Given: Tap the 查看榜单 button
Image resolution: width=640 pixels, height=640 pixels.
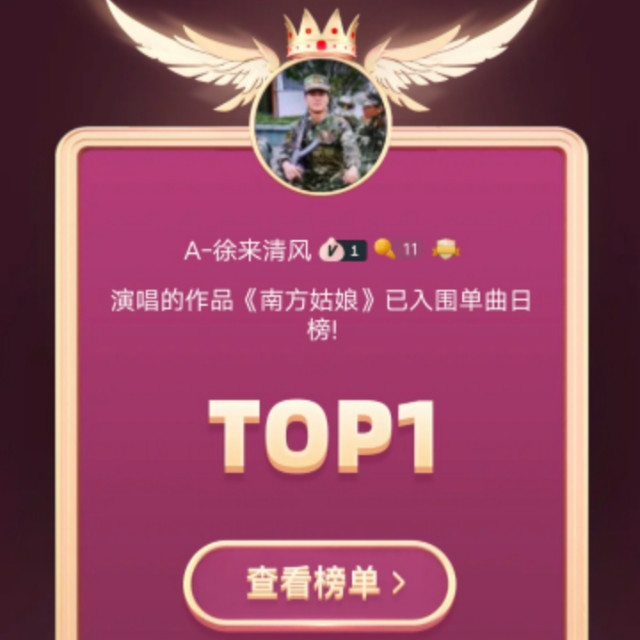Looking at the screenshot, I should 319,584.
